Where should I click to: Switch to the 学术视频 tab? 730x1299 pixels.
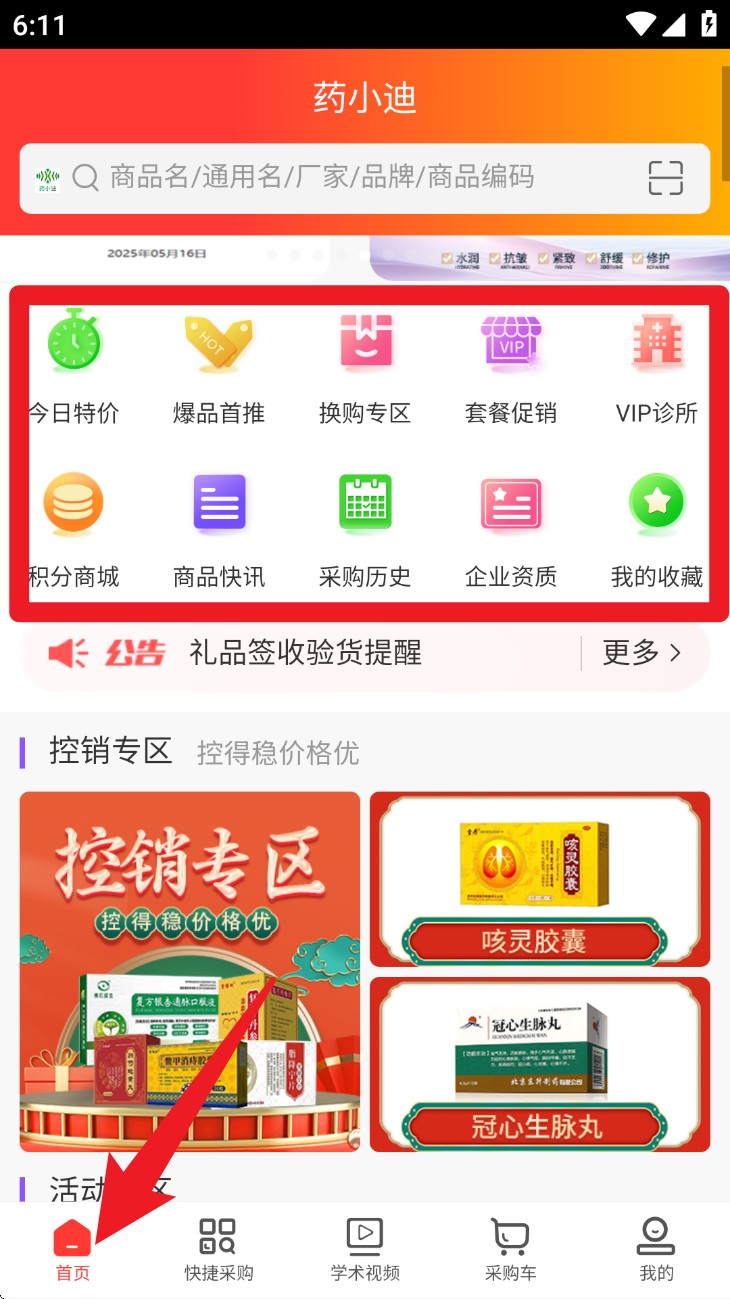[365, 1250]
